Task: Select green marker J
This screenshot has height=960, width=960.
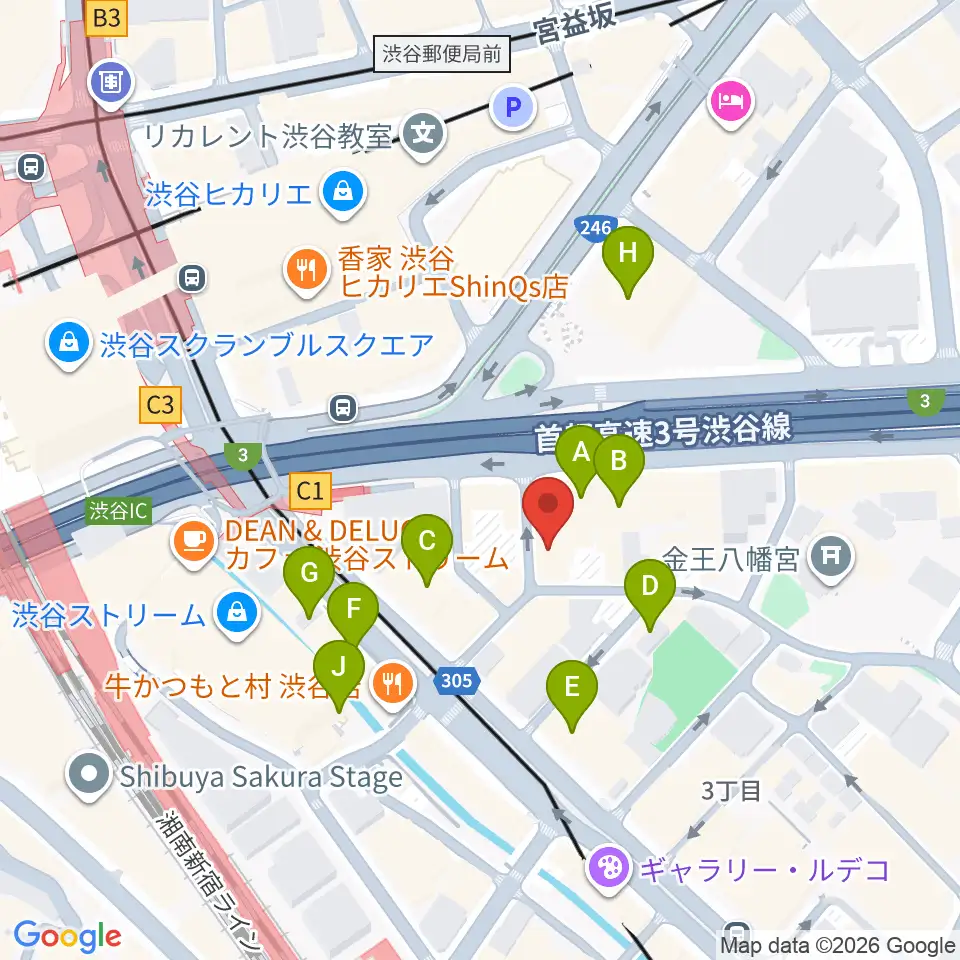Action: 339,673
